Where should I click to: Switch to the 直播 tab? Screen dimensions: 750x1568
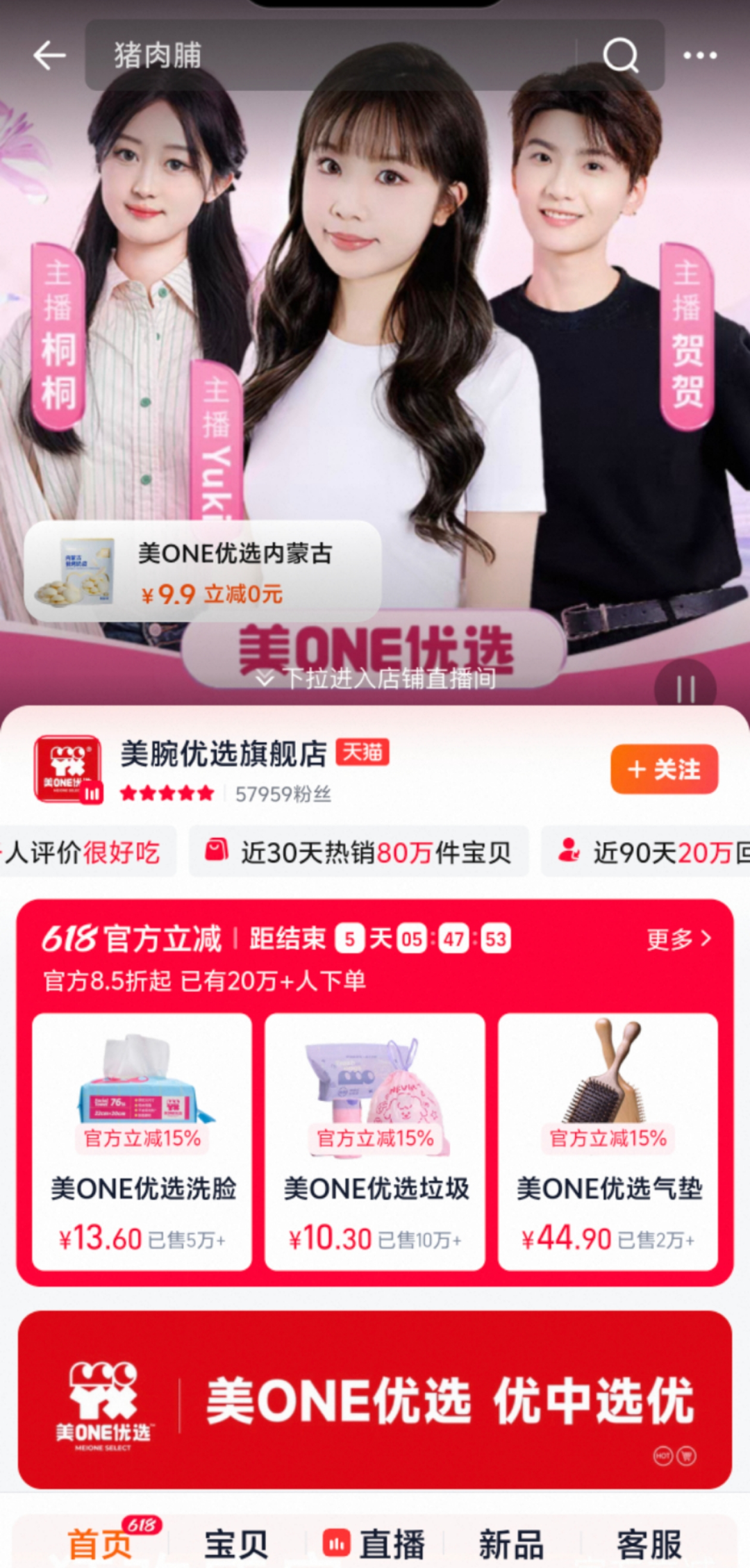[375, 1544]
